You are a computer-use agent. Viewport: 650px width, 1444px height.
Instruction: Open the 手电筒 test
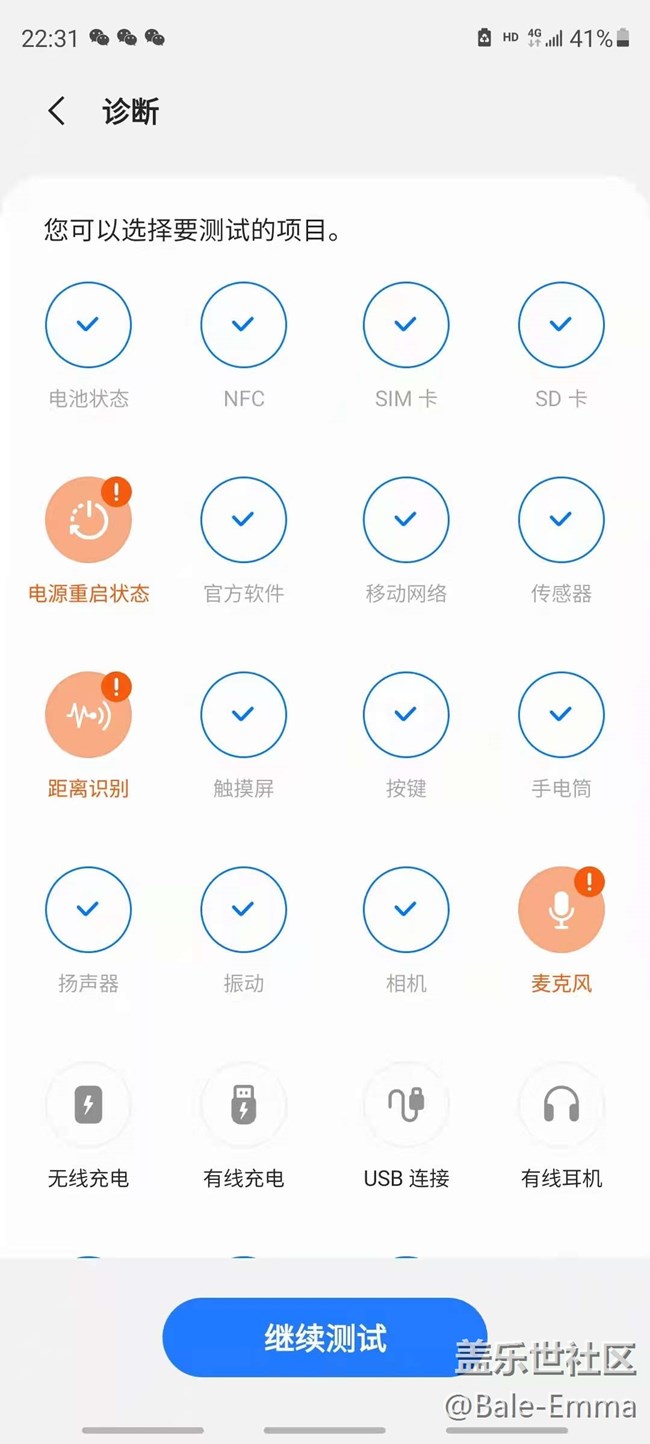[x=561, y=715]
